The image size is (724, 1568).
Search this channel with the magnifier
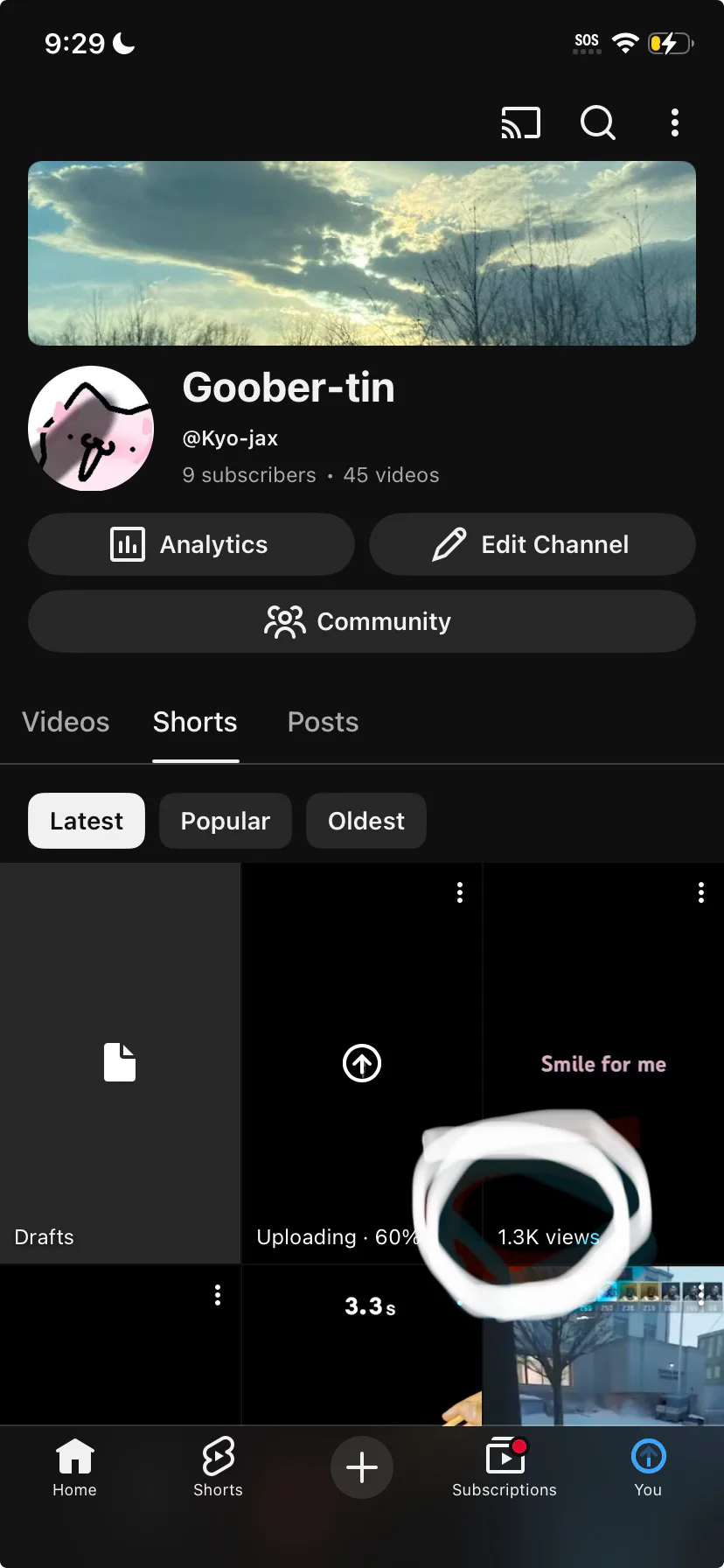[598, 123]
